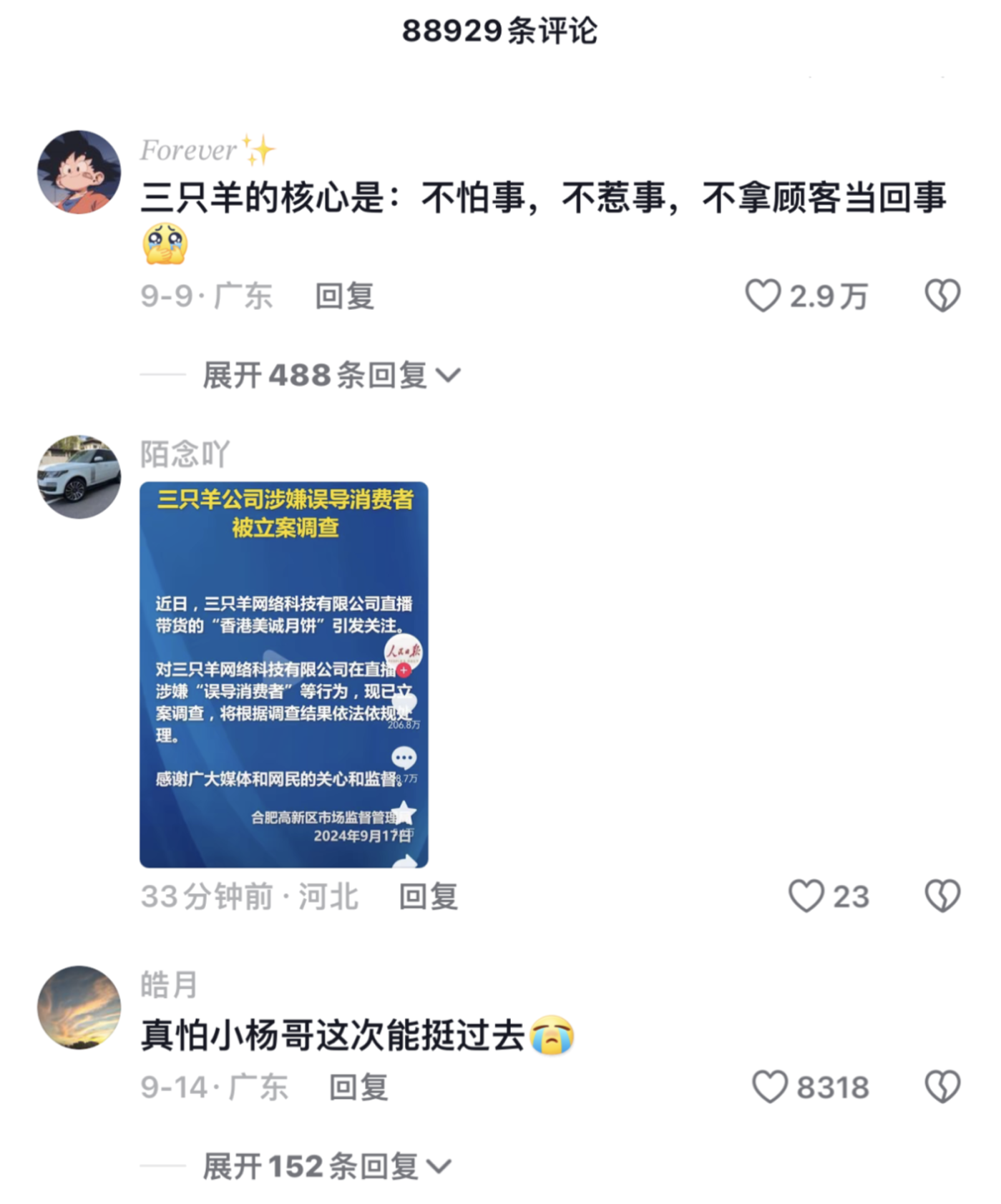
Task: Like 皓月's comment
Action: 770,1087
